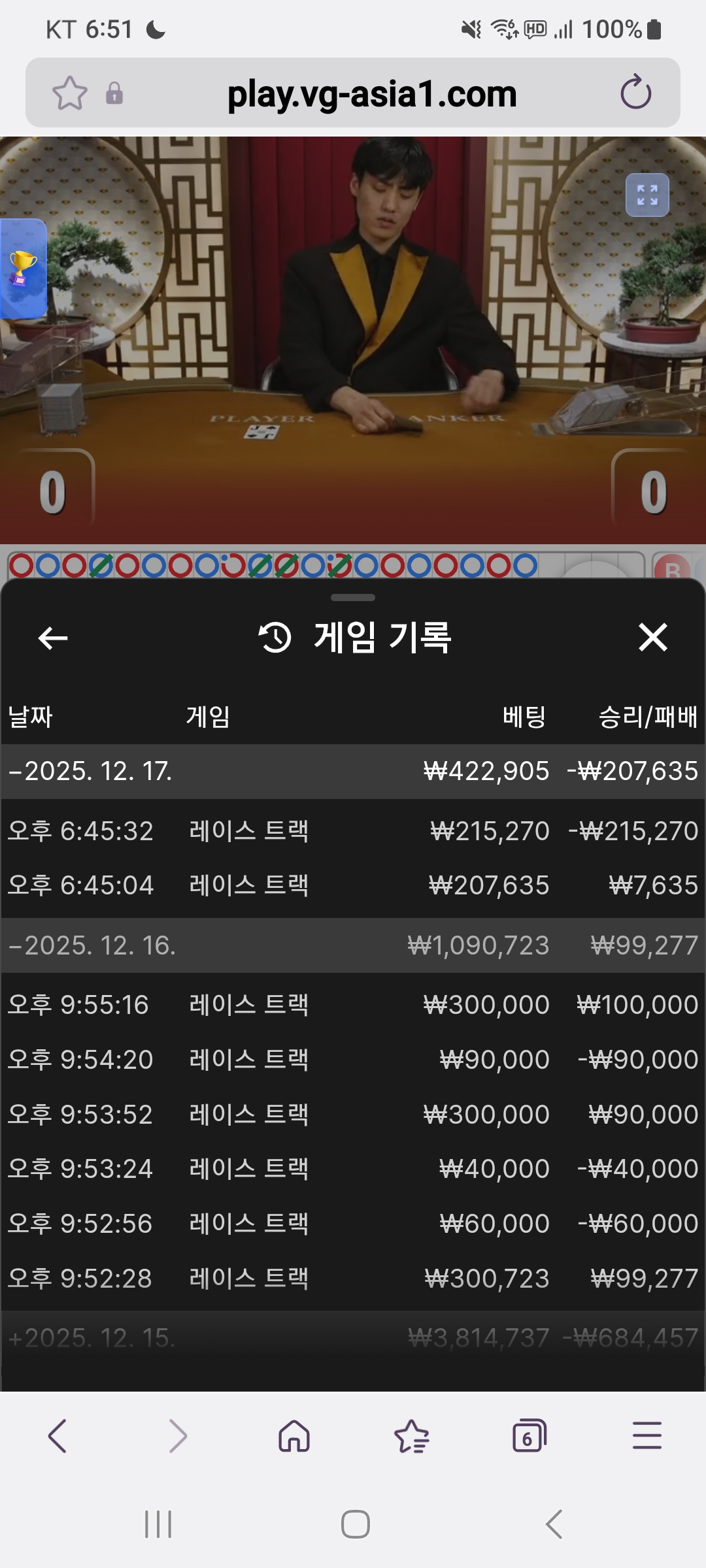The height and width of the screenshot is (1568, 706).
Task: Expand the 2025. 12. 15. date group
Action: coord(92,1338)
